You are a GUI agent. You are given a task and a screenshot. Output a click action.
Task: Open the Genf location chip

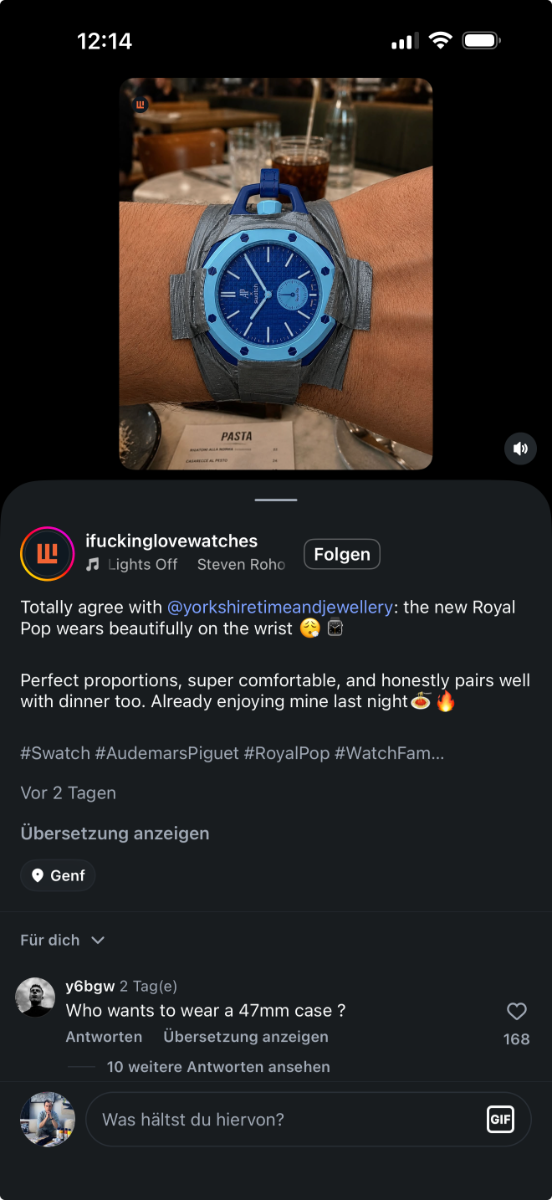click(x=58, y=875)
